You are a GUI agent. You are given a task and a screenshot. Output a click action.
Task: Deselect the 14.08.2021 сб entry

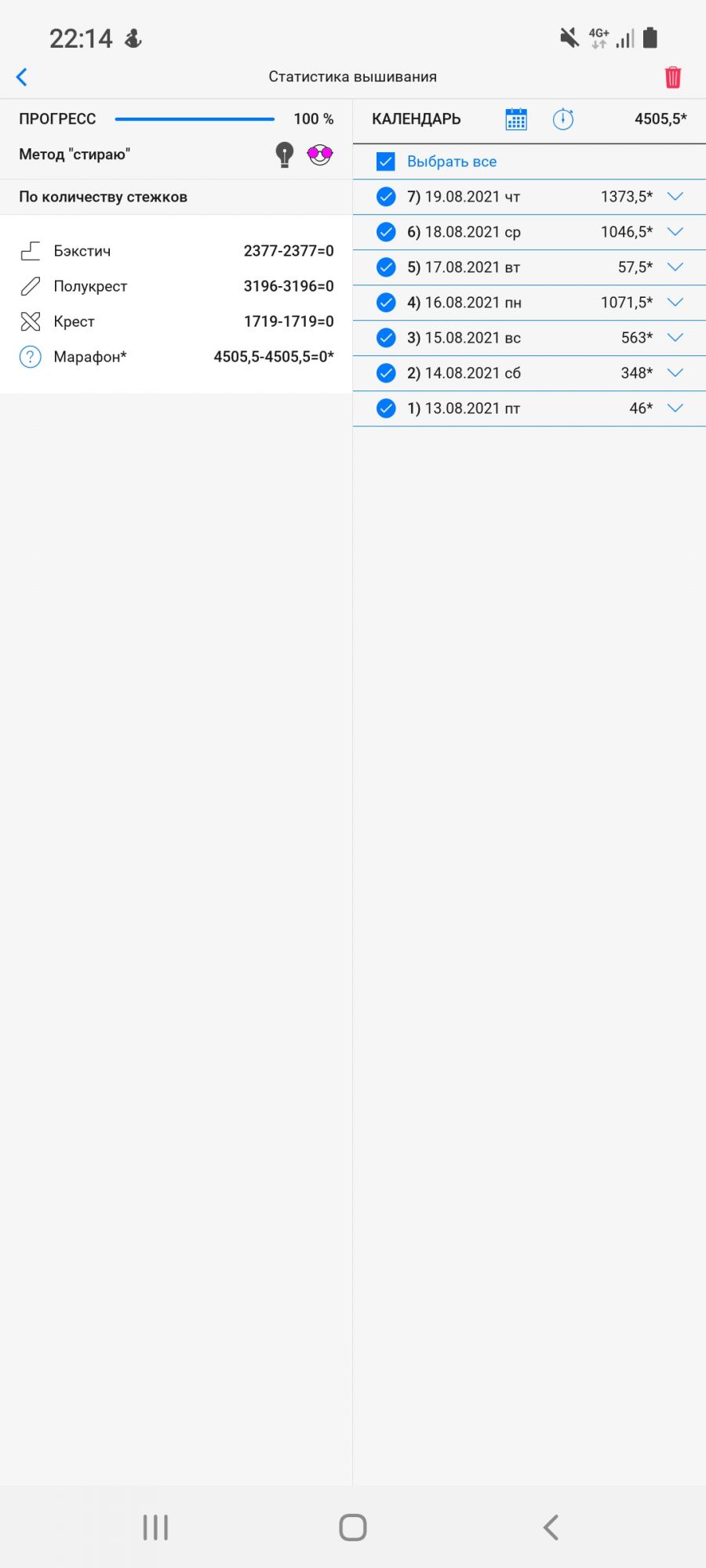[x=386, y=373]
